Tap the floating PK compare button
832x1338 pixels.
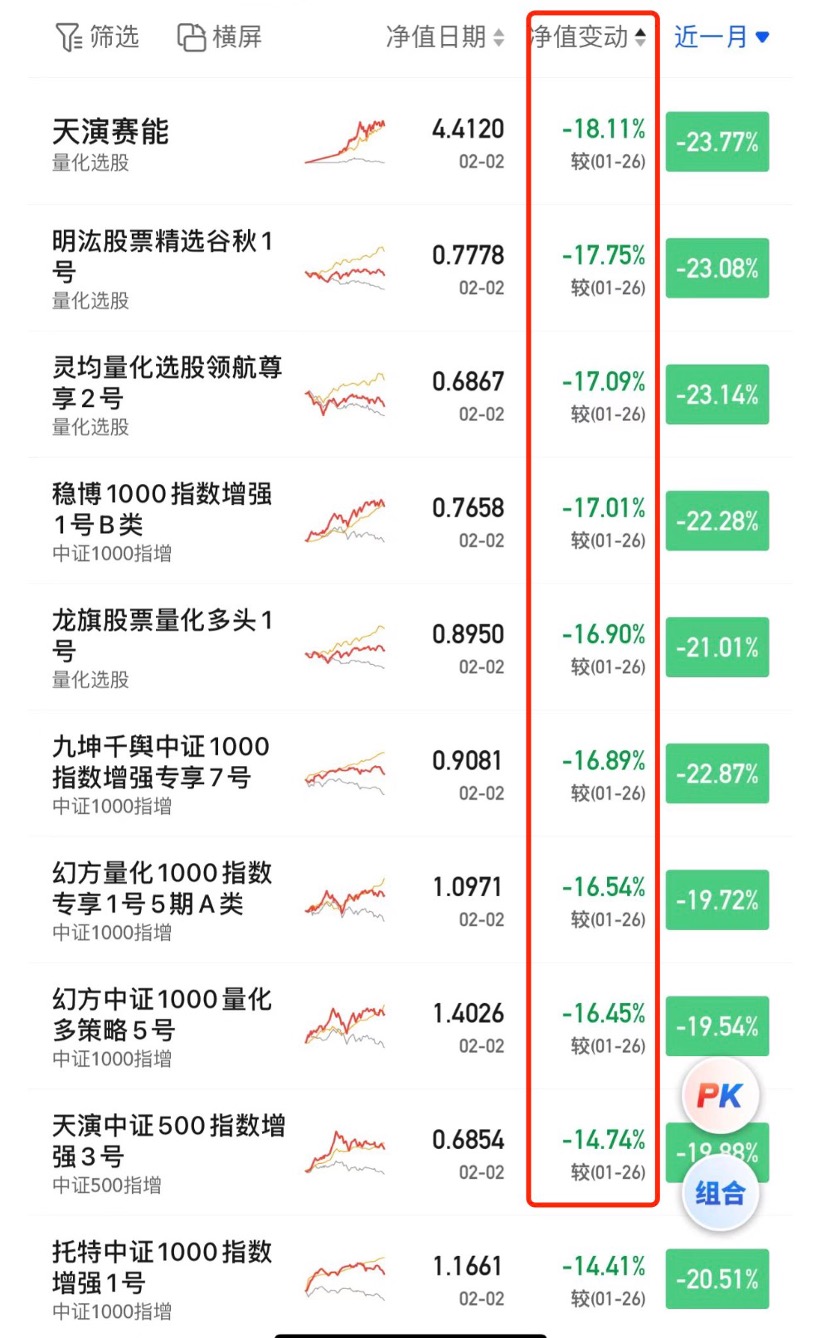720,1096
